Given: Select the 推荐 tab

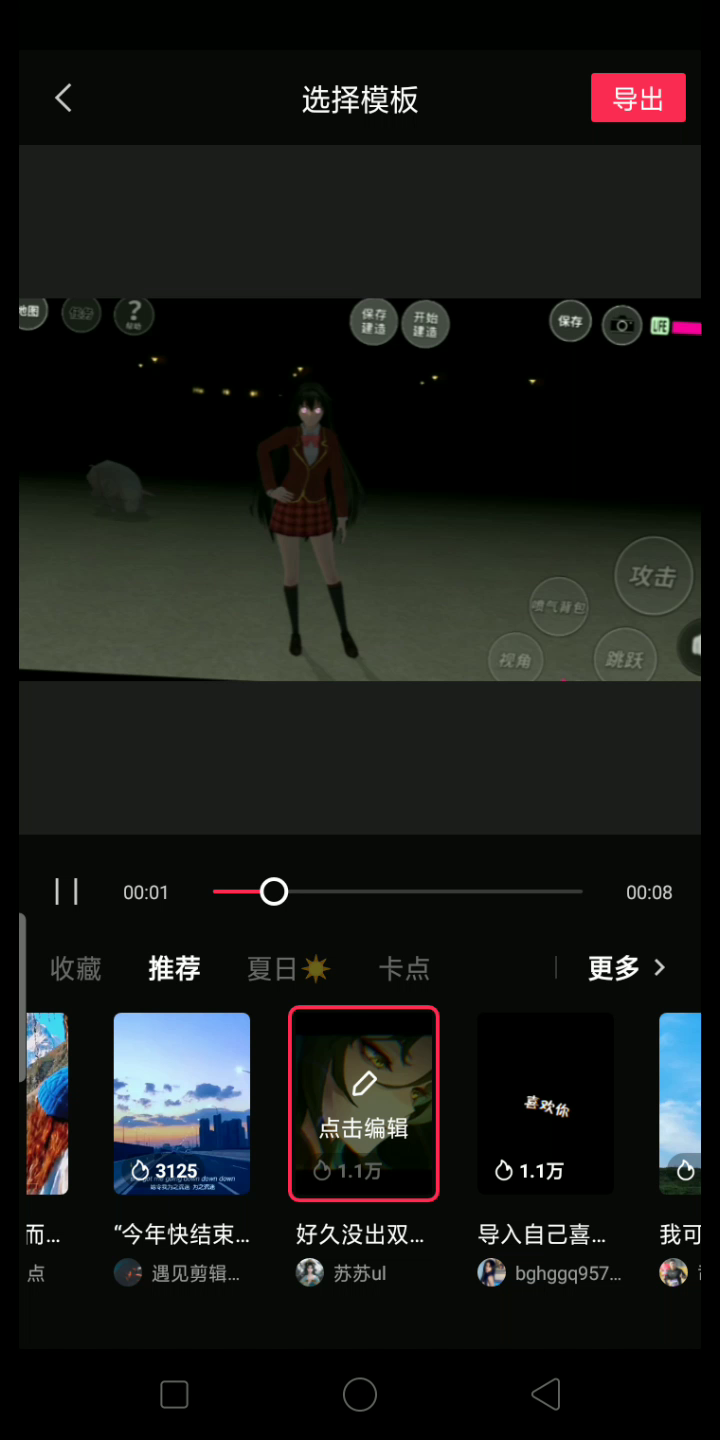Looking at the screenshot, I should (174, 968).
